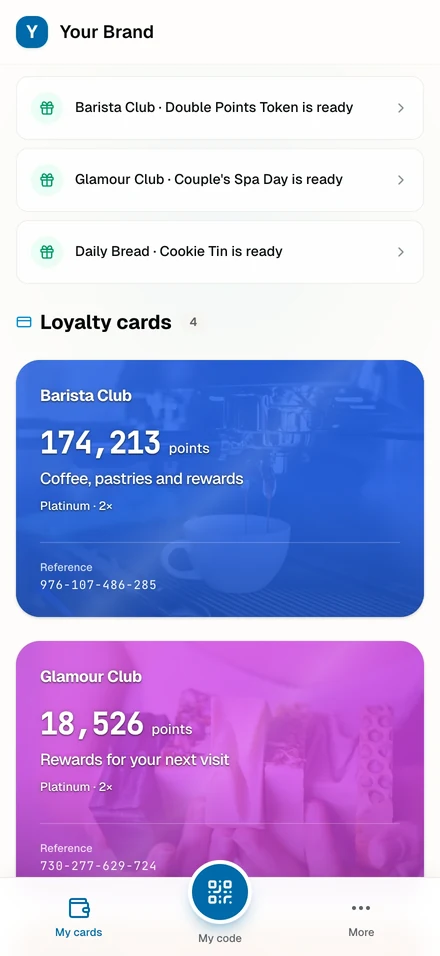The image size is (440, 956).
Task: Open the Barista Club Double Points Token reward
Action: coord(219,108)
